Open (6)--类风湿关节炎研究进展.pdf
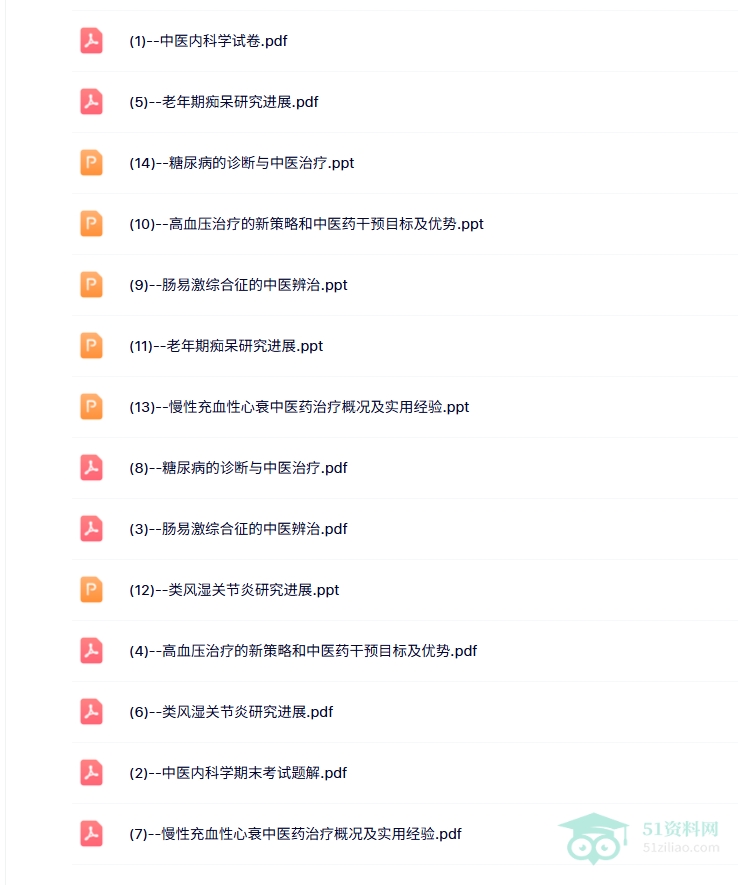 pos(231,712)
